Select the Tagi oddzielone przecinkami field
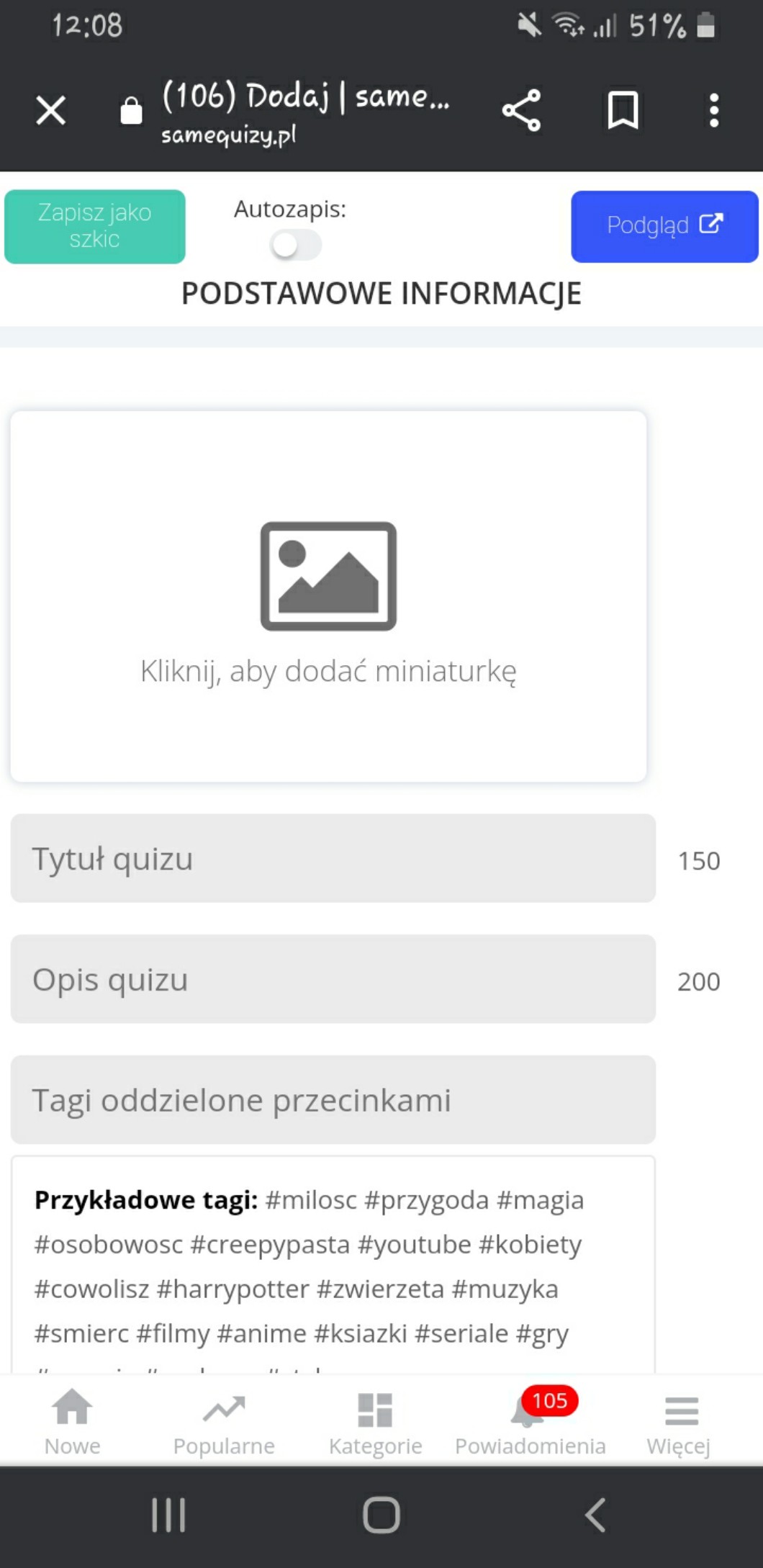This screenshot has height=1568, width=763. (333, 1100)
